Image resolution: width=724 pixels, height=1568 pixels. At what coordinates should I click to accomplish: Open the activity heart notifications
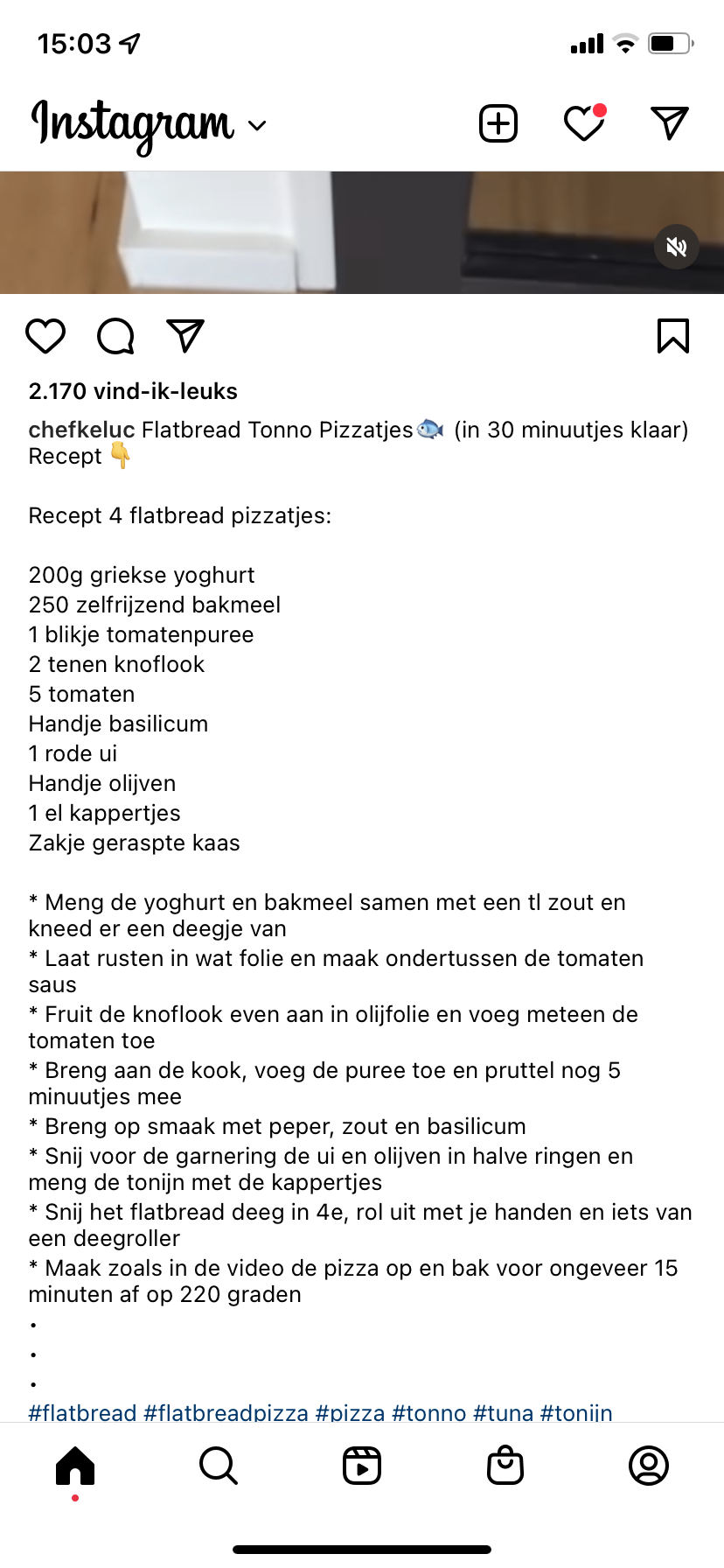[x=583, y=123]
